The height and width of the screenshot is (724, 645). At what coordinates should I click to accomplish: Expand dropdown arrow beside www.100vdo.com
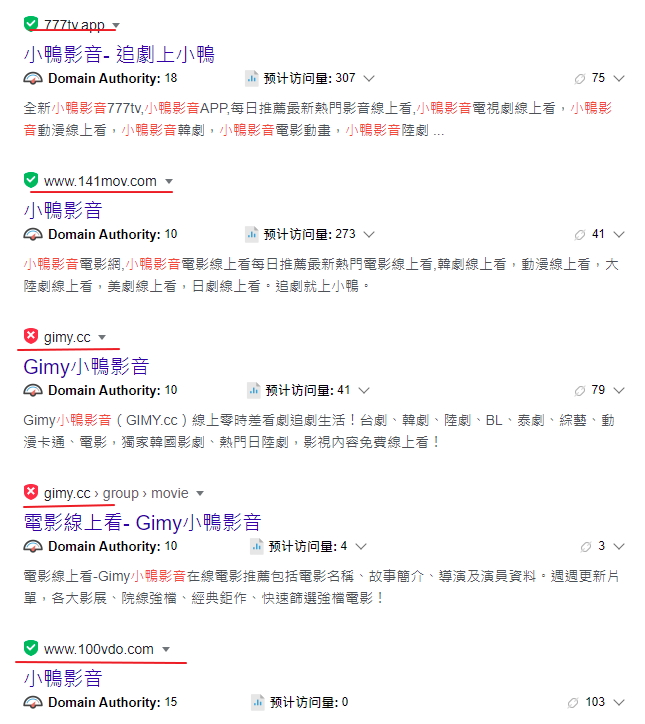point(165,649)
